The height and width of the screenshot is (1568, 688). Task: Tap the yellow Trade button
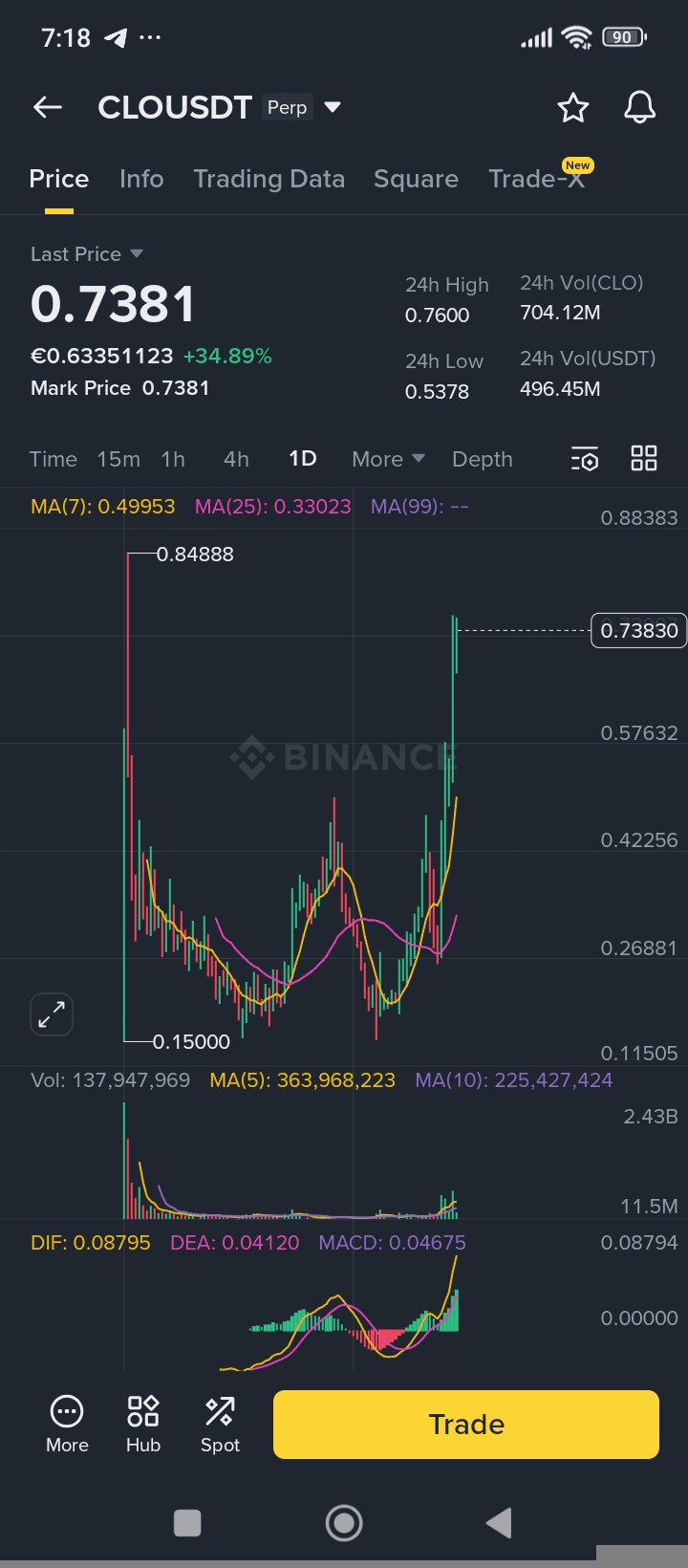tap(466, 1425)
